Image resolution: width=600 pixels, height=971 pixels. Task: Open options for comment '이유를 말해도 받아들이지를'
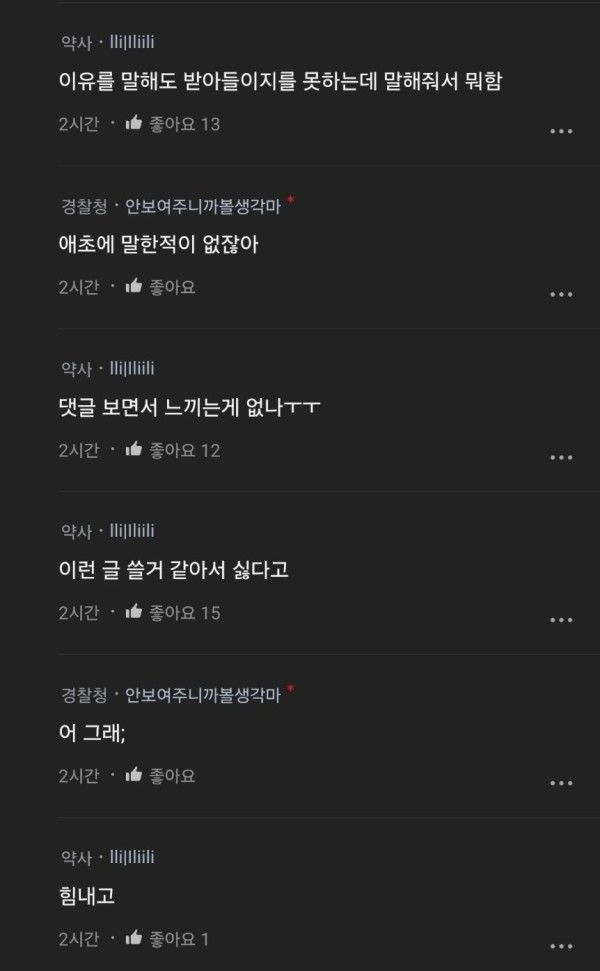(x=561, y=131)
